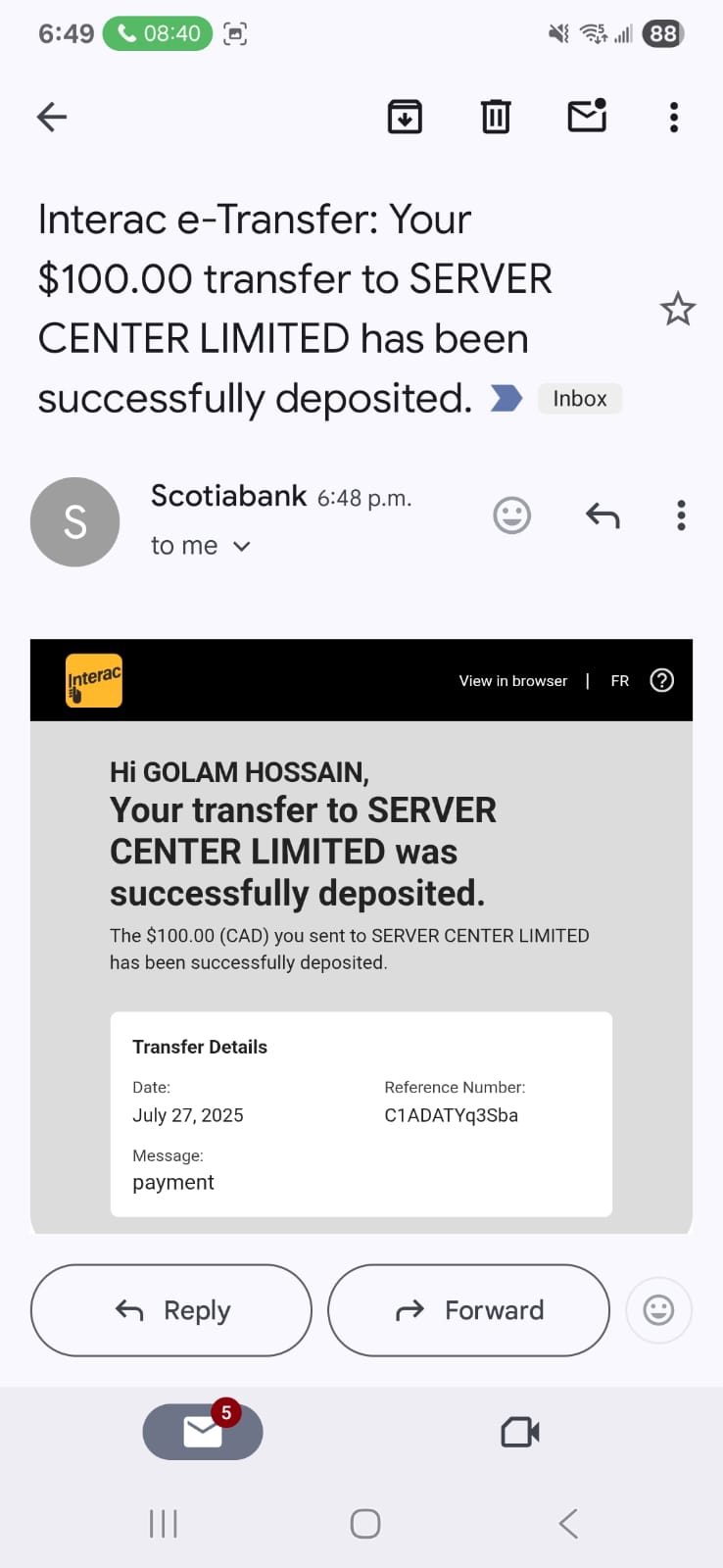The height and width of the screenshot is (1568, 723).
Task: Tap the Inbox label chip
Action: (580, 399)
